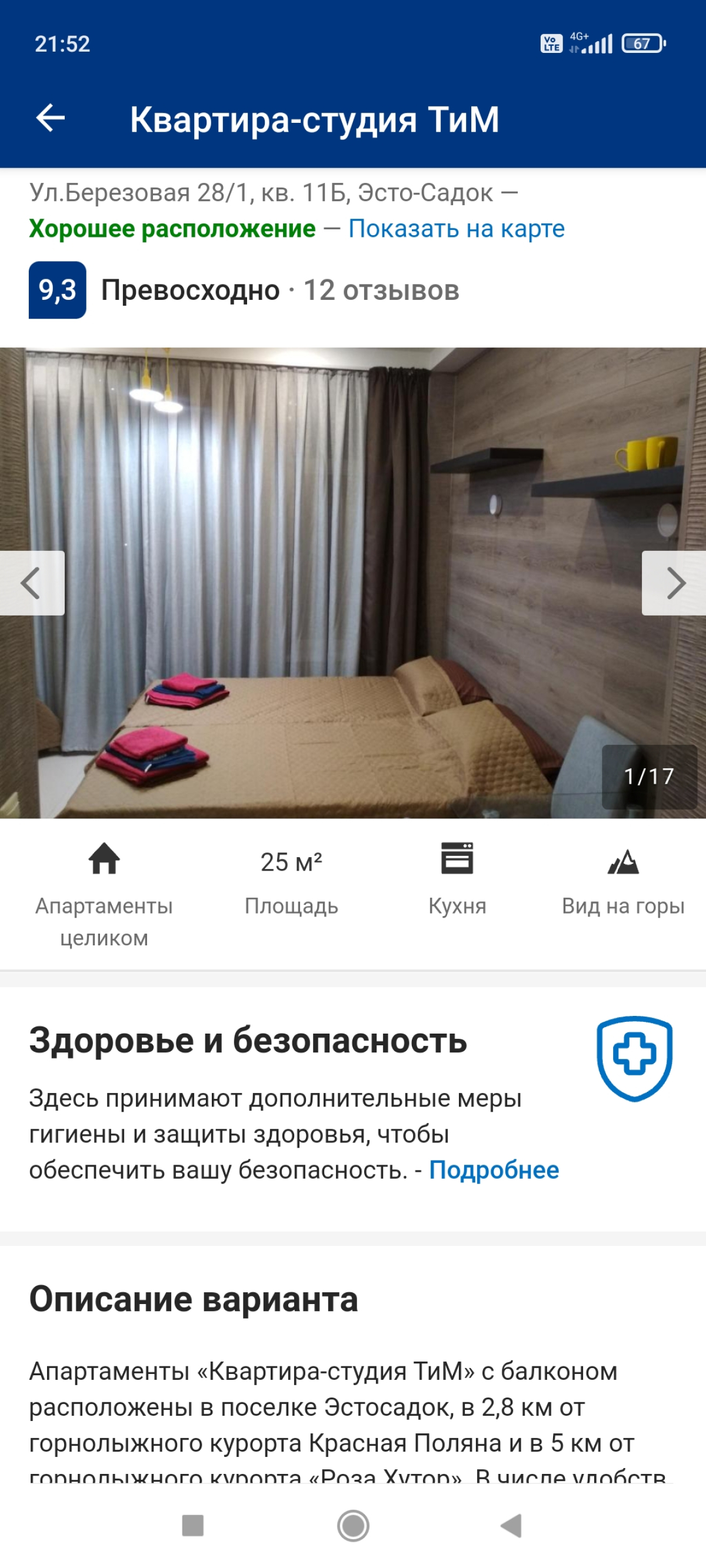Tap the VoLTE indicator in the status bar

[x=550, y=44]
